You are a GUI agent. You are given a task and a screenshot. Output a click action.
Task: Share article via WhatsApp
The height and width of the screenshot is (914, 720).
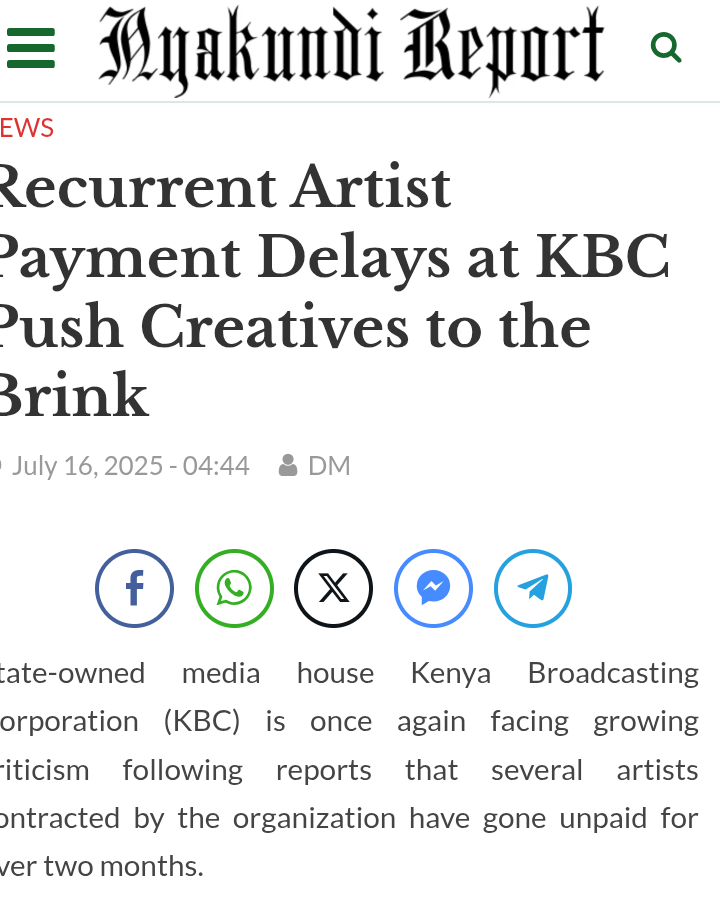tap(234, 588)
